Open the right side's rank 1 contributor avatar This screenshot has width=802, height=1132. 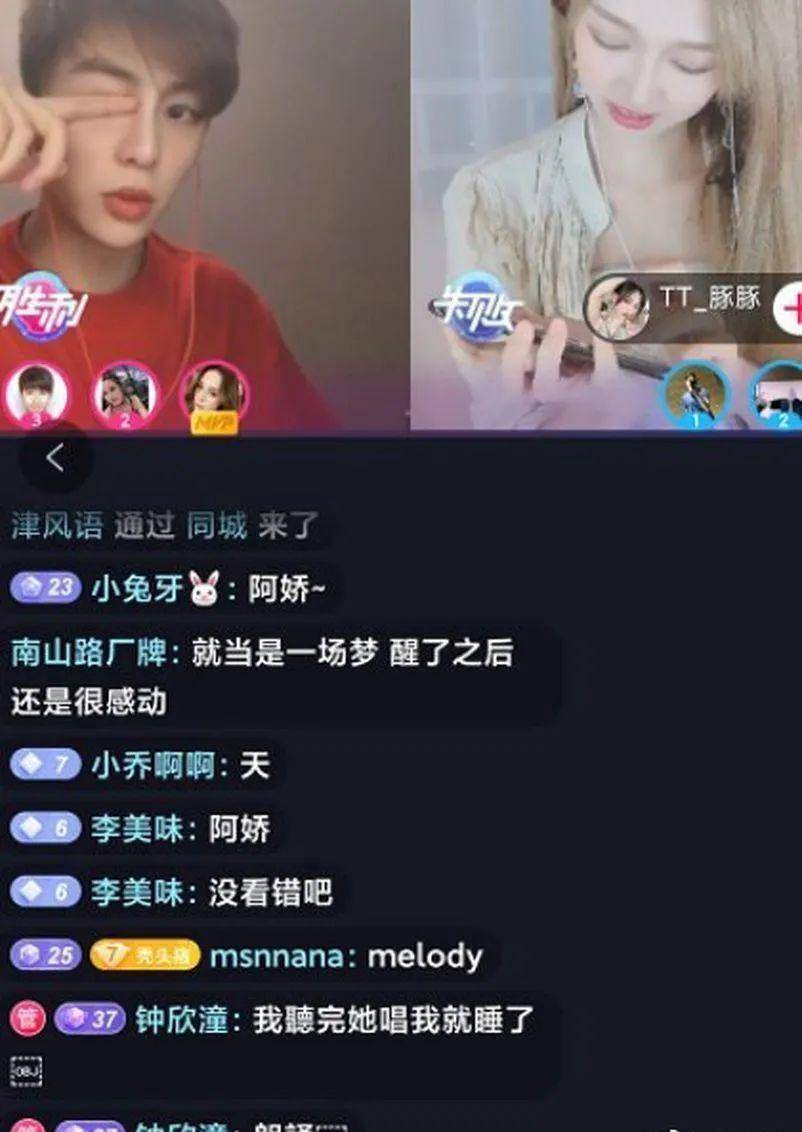click(x=696, y=394)
